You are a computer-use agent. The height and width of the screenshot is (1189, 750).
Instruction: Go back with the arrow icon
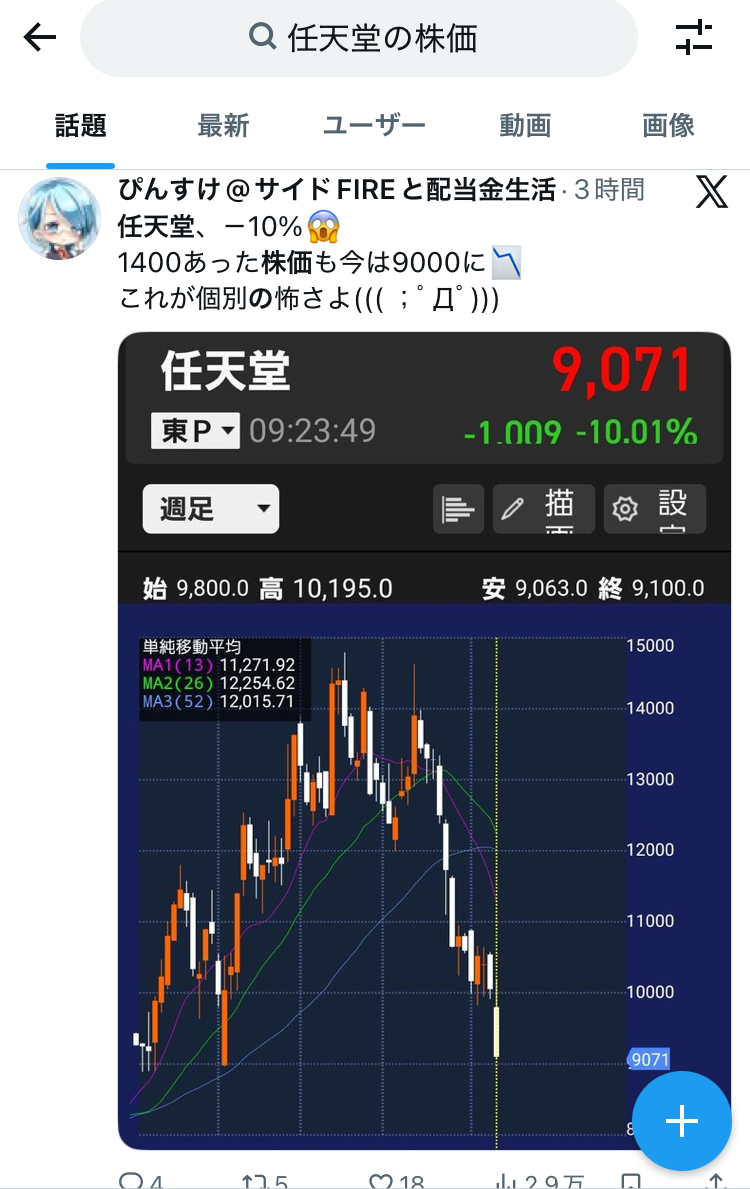coord(40,38)
